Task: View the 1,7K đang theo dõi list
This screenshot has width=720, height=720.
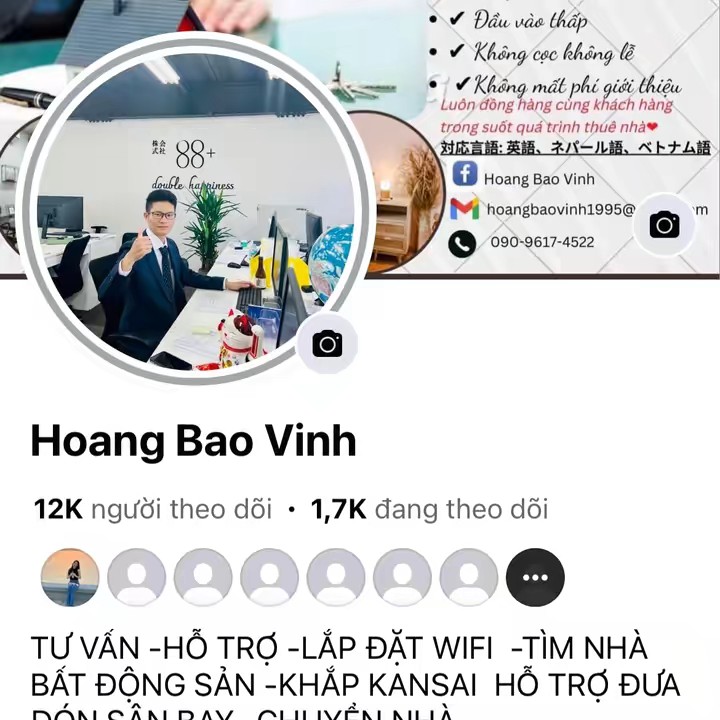Action: (430, 509)
